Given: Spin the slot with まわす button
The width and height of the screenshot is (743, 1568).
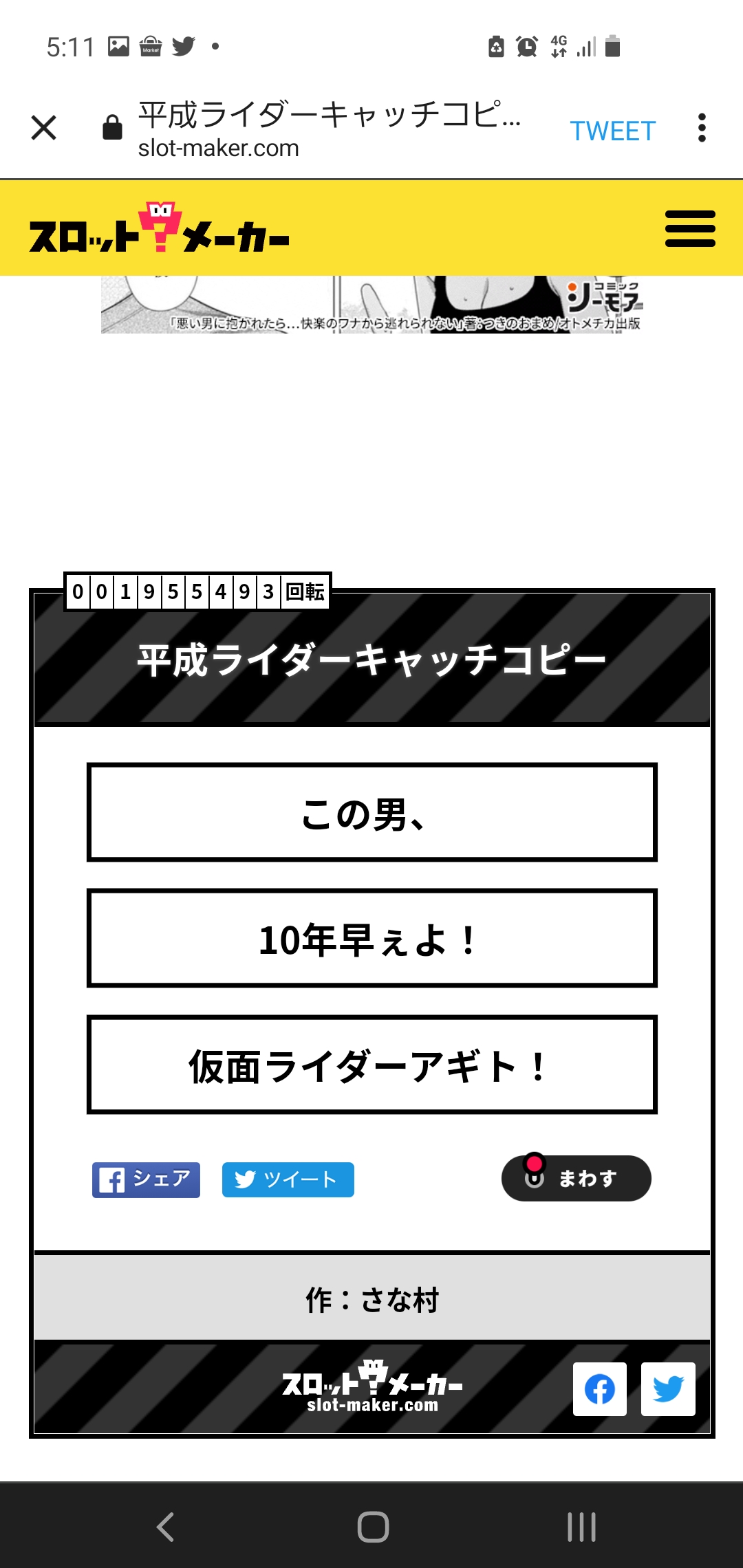Looking at the screenshot, I should click(576, 1178).
